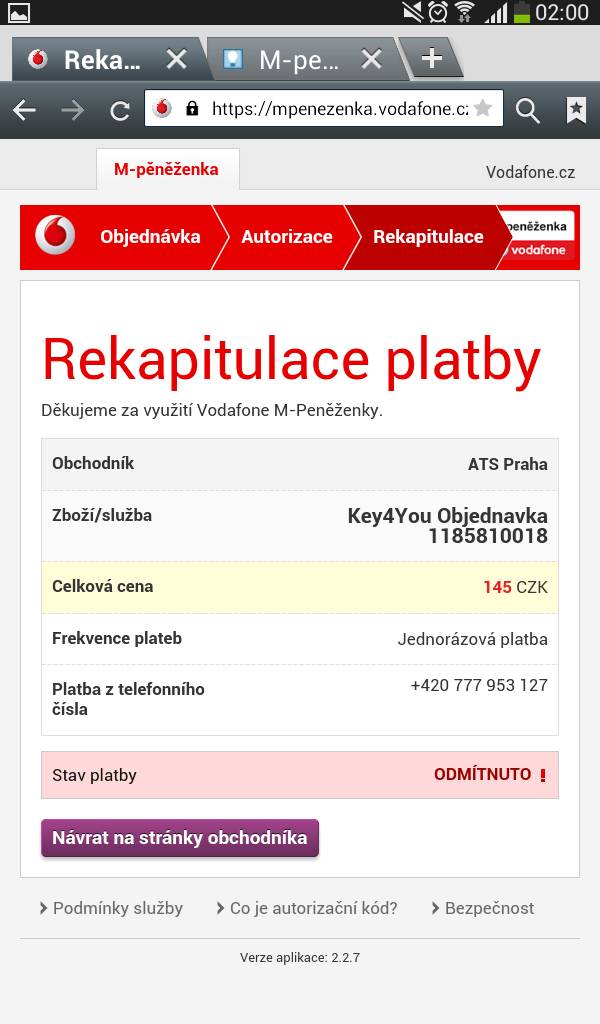Go back to the previous page
600x1024 pixels.
coord(24,110)
